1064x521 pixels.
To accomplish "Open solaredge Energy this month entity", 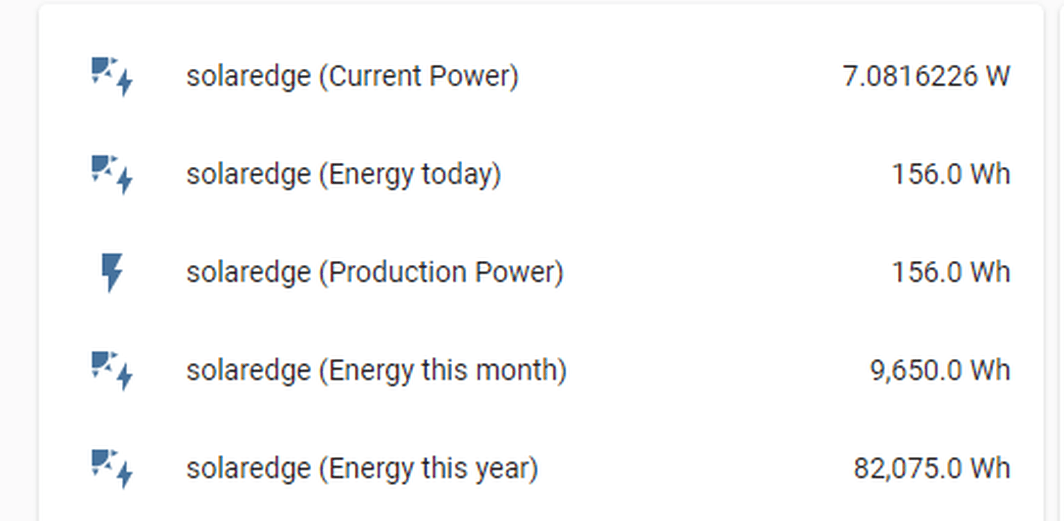I will click(x=376, y=370).
